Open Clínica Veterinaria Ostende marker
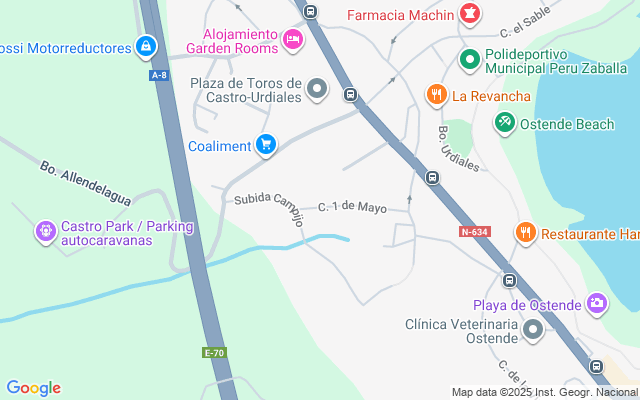 click(533, 330)
